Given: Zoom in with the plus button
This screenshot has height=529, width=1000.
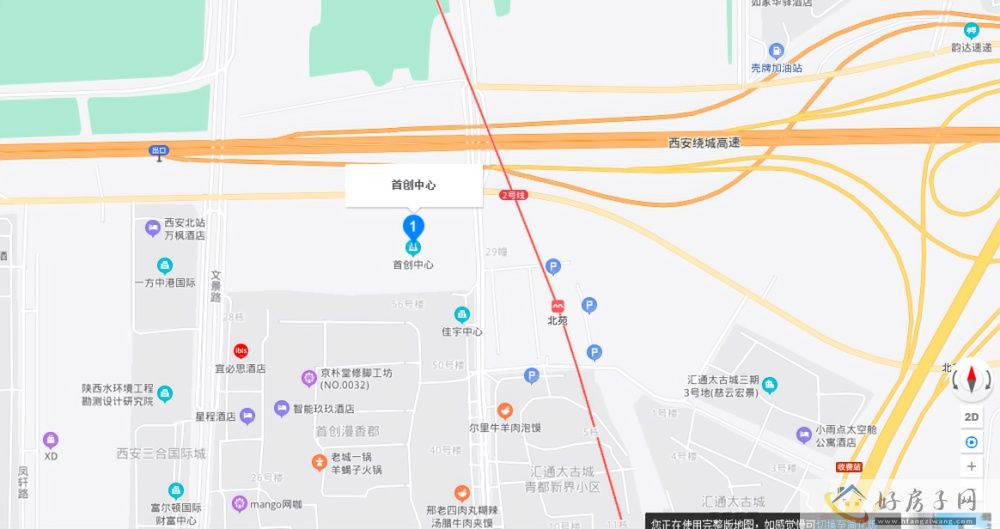Looking at the screenshot, I should [x=971, y=467].
